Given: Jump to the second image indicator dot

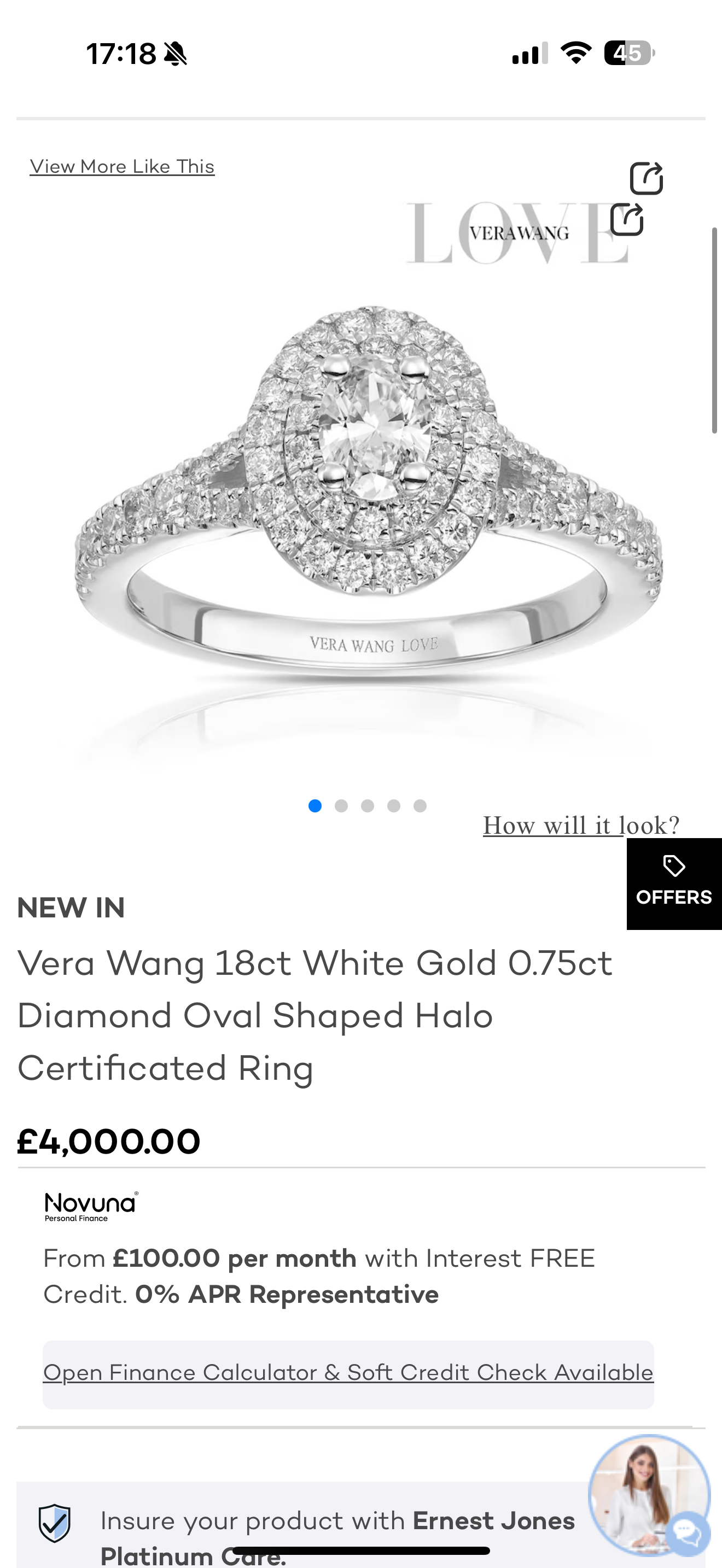Looking at the screenshot, I should tap(341, 806).
